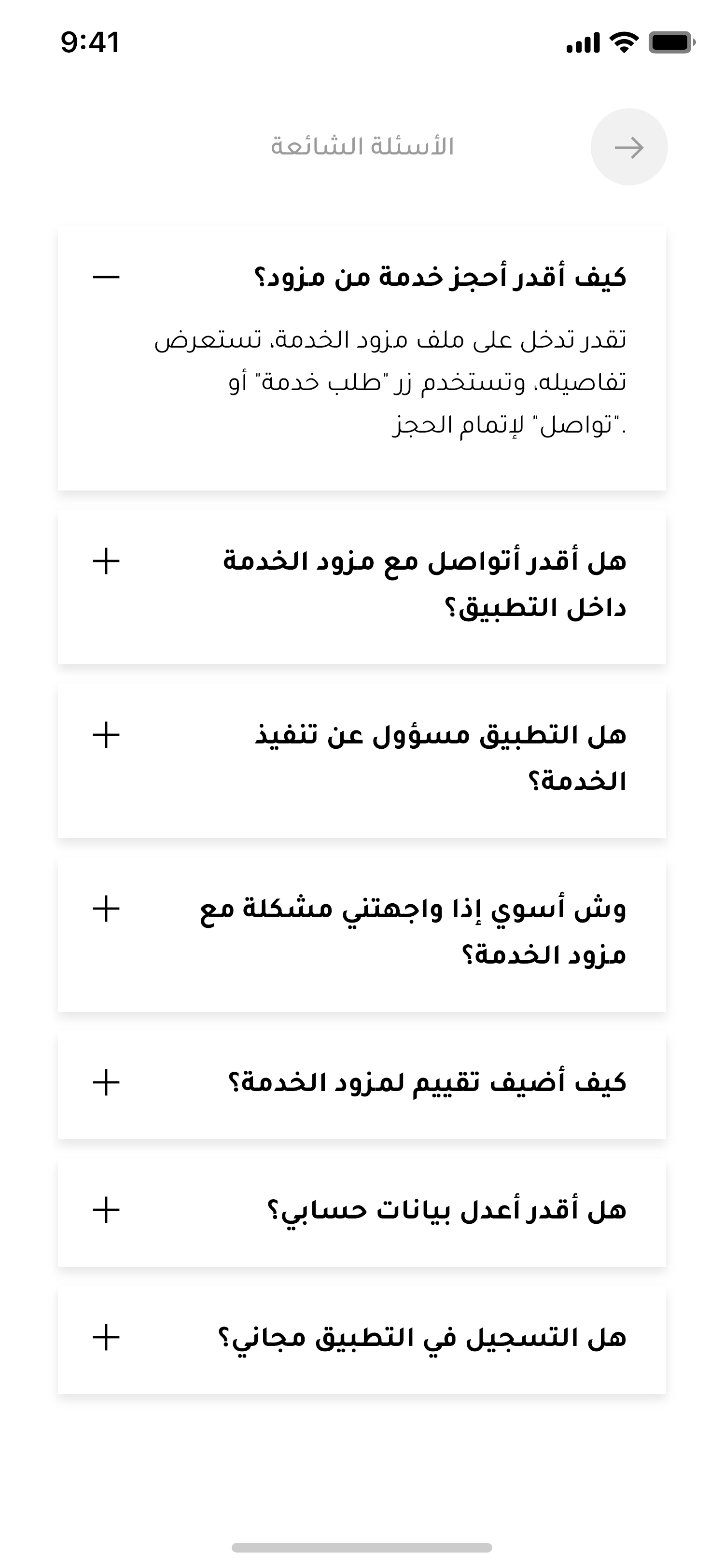Expand 'وش أسوي إذا واجهتني مشكلة مع مزود الخدمة؟'

[107, 909]
